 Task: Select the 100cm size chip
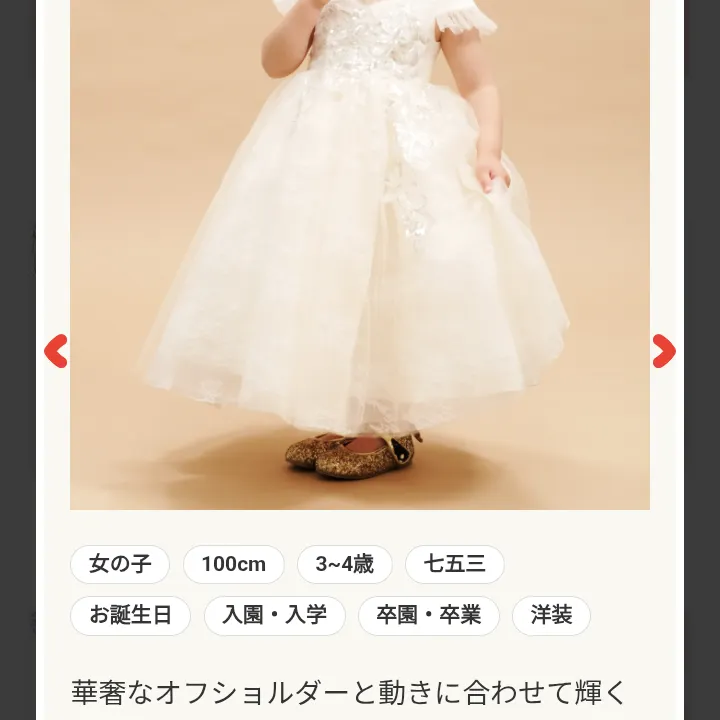click(234, 564)
